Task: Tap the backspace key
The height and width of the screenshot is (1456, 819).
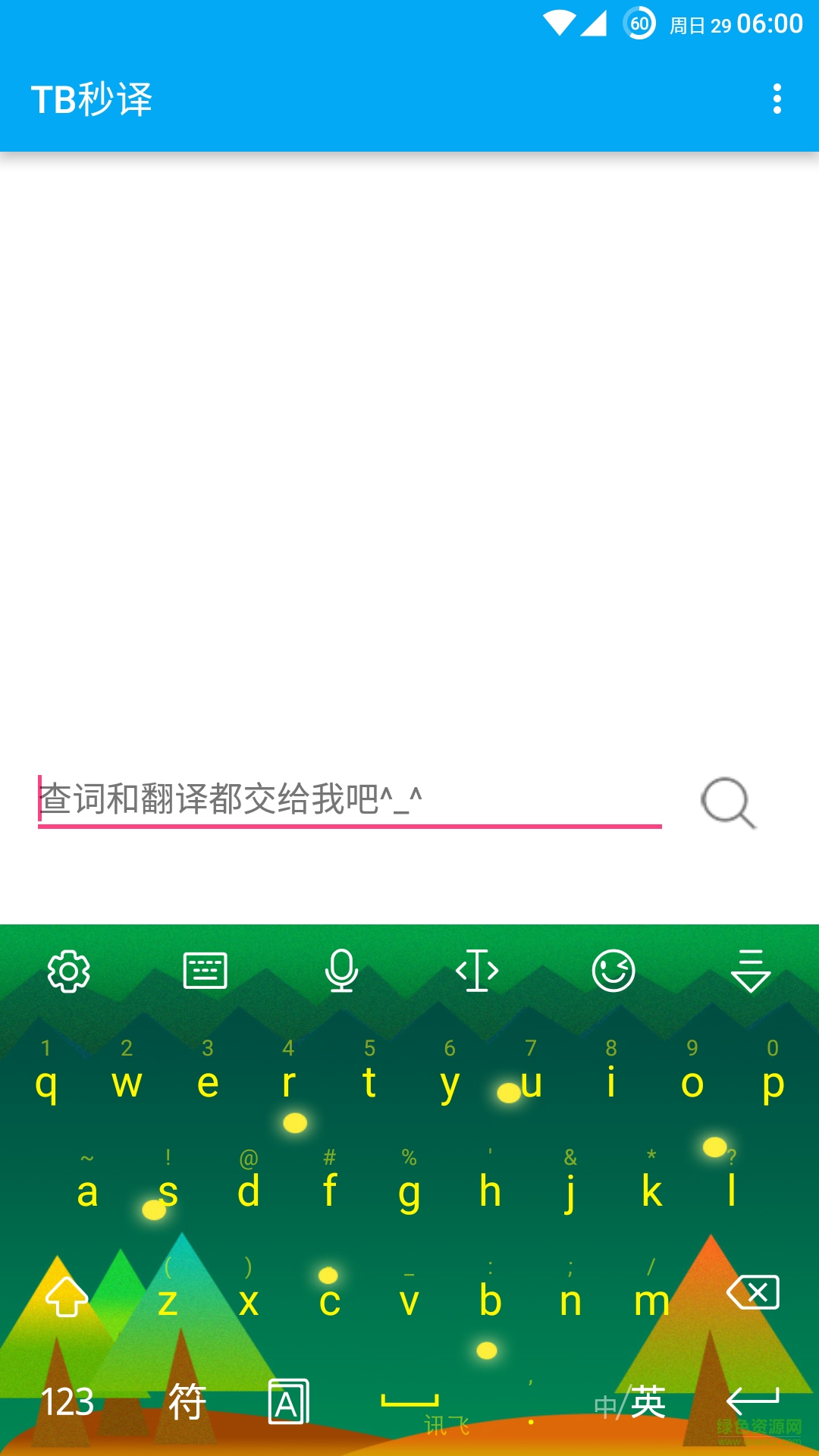Action: [753, 1292]
